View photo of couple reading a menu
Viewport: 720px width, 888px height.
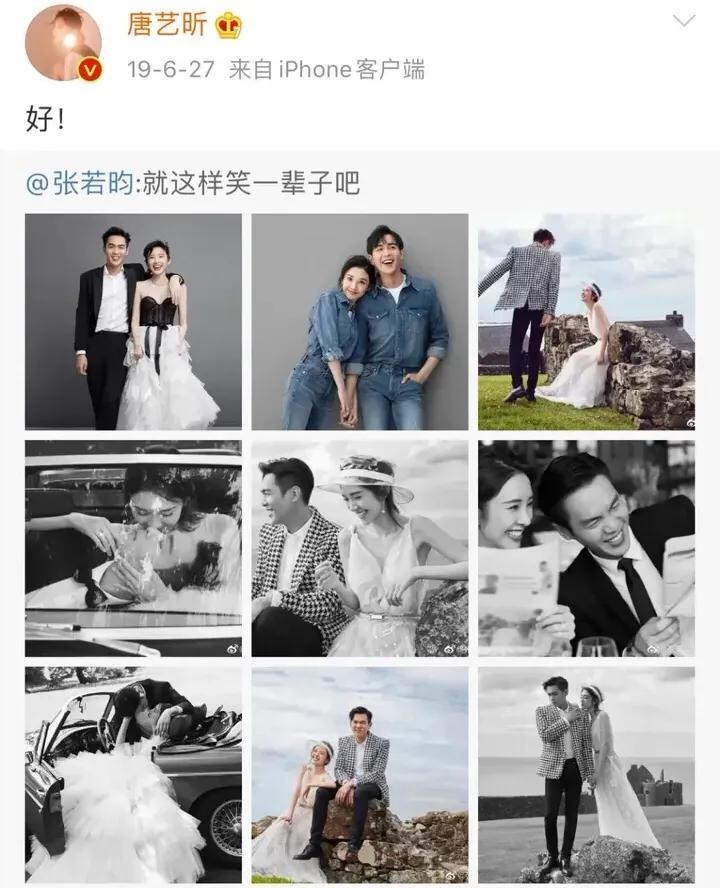[586, 548]
